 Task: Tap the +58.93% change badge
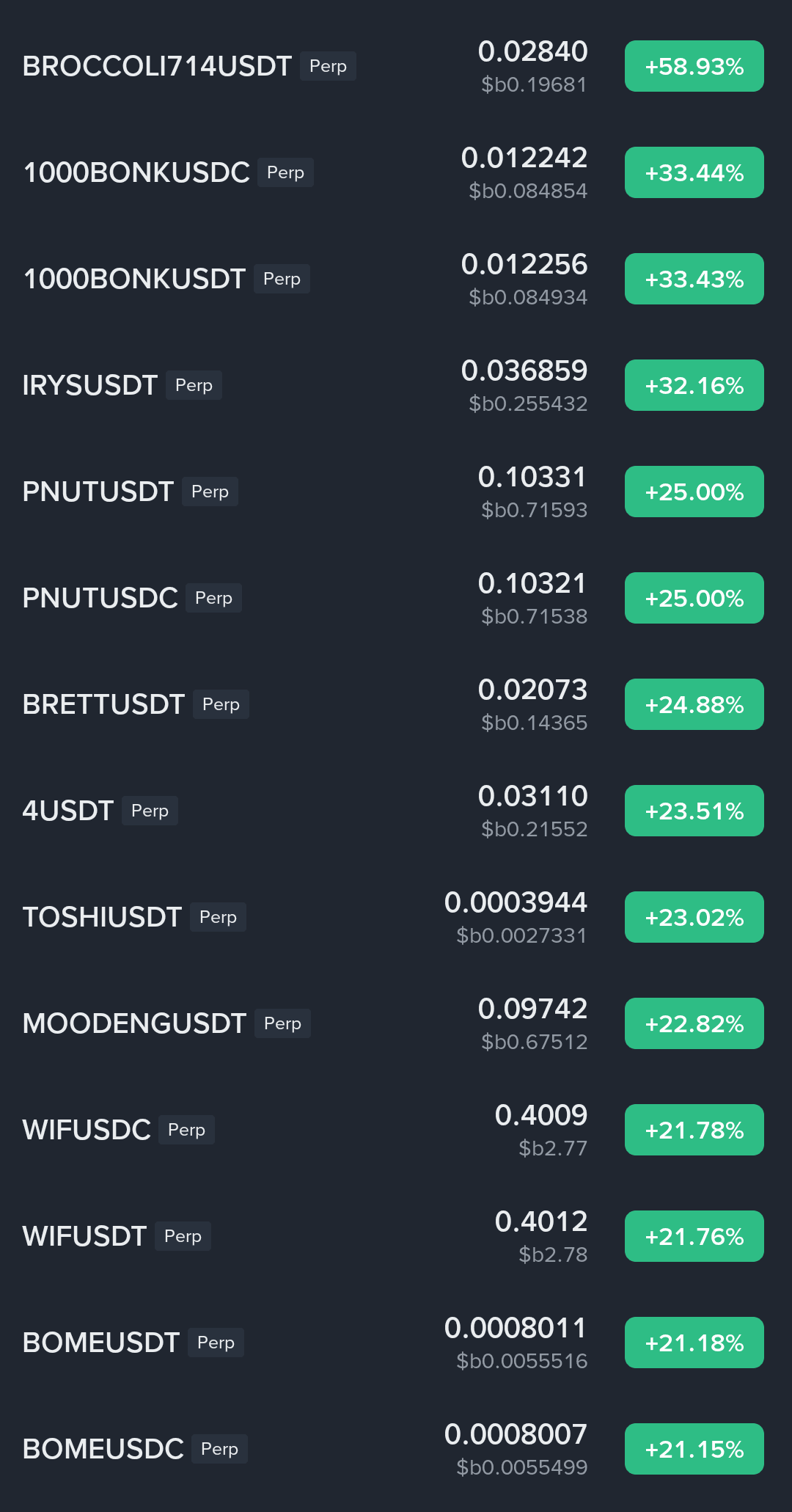[x=694, y=66]
